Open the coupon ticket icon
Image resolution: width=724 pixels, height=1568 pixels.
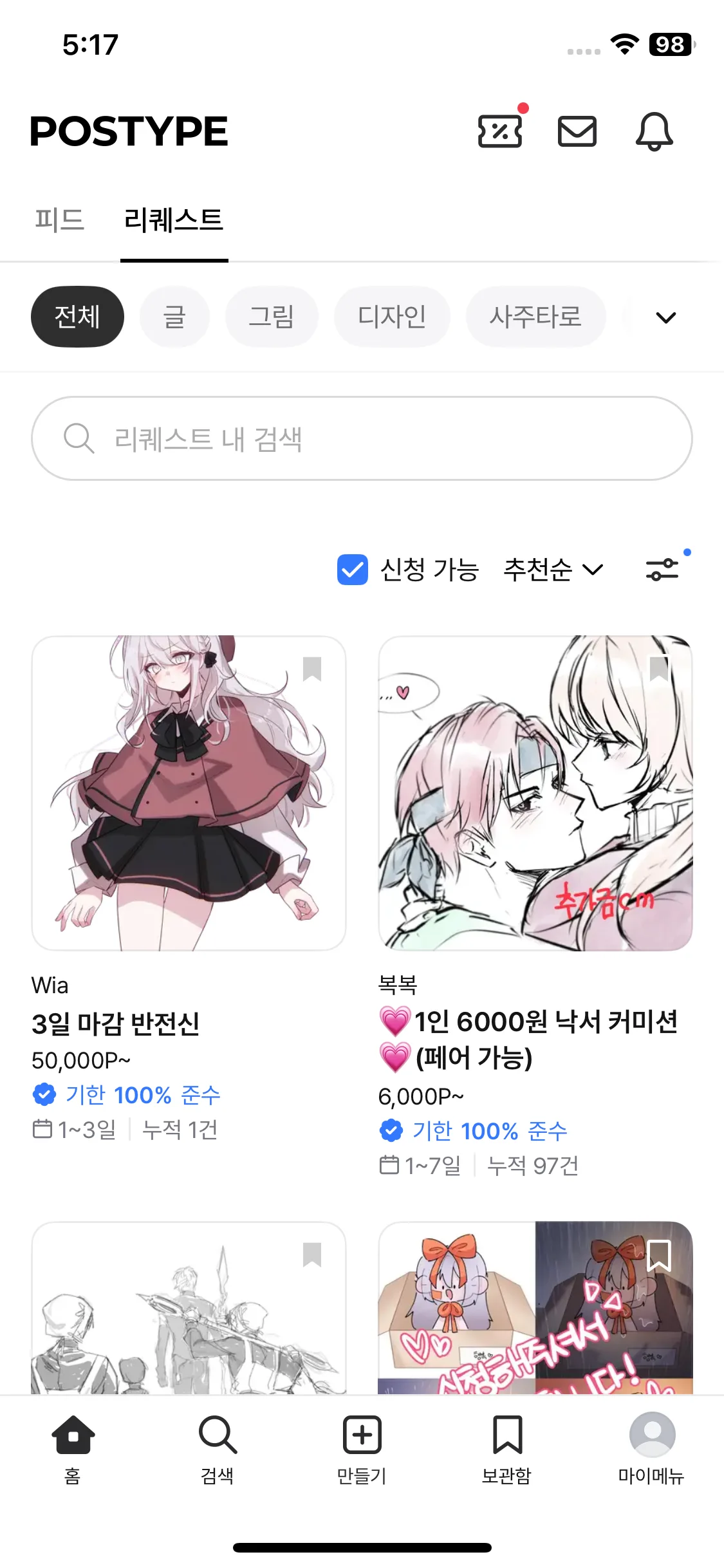coord(499,131)
